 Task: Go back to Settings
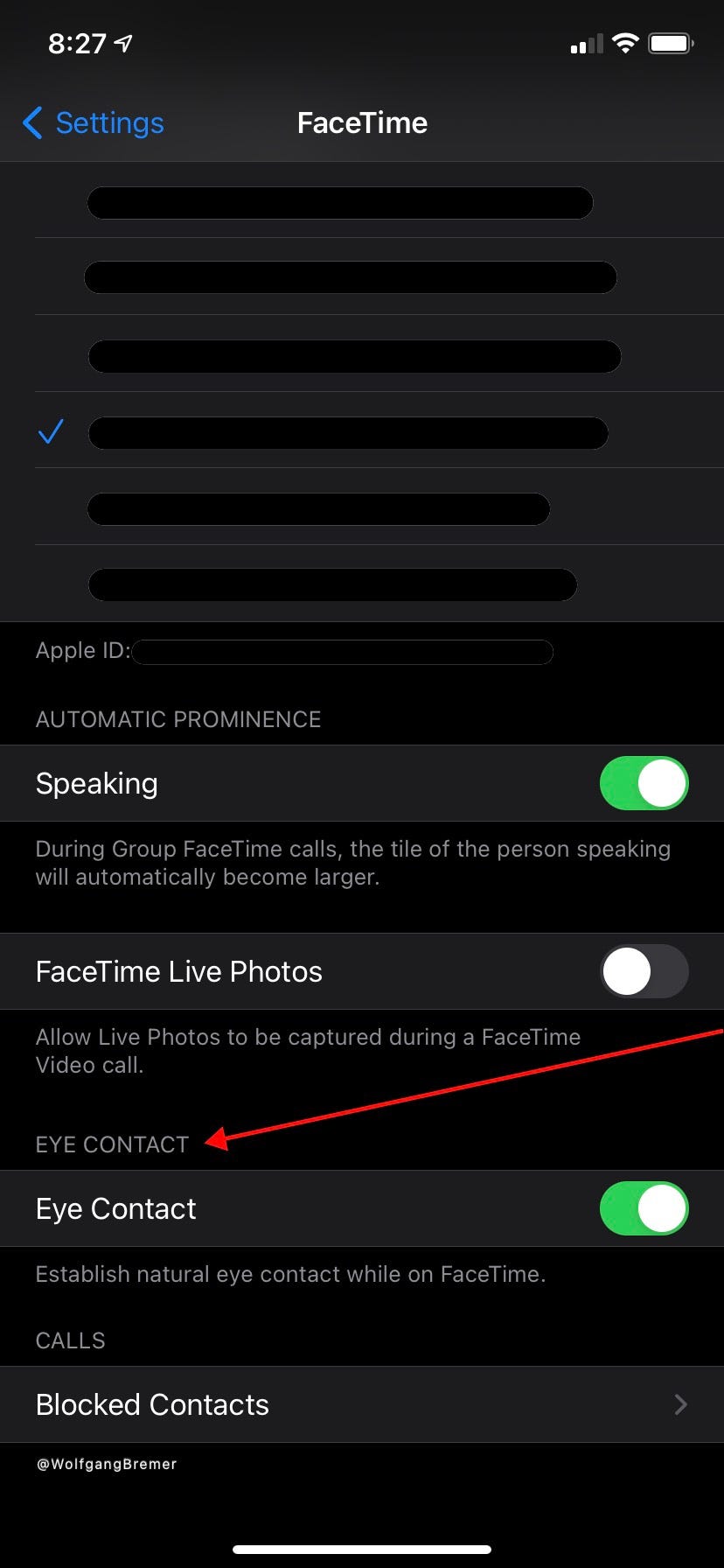94,123
